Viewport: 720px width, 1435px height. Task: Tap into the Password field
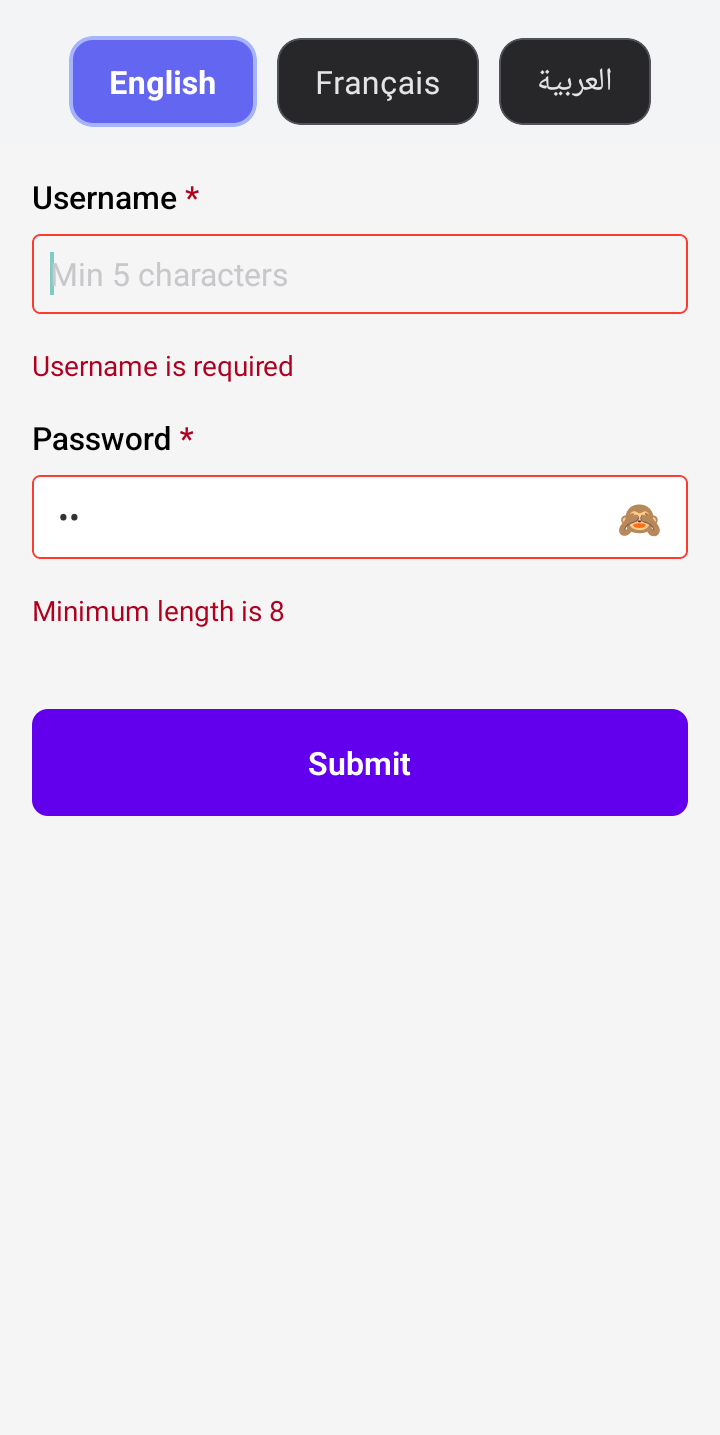tap(320, 517)
